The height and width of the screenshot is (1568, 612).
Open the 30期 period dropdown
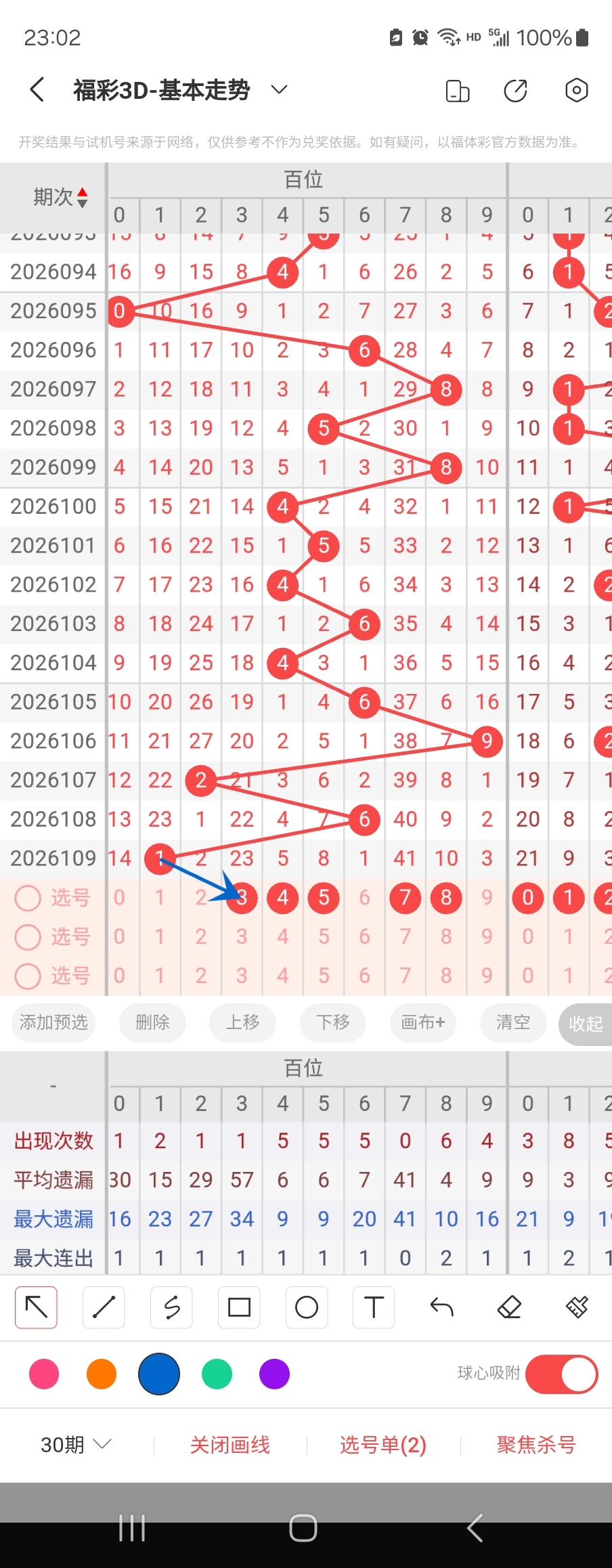click(x=75, y=1445)
